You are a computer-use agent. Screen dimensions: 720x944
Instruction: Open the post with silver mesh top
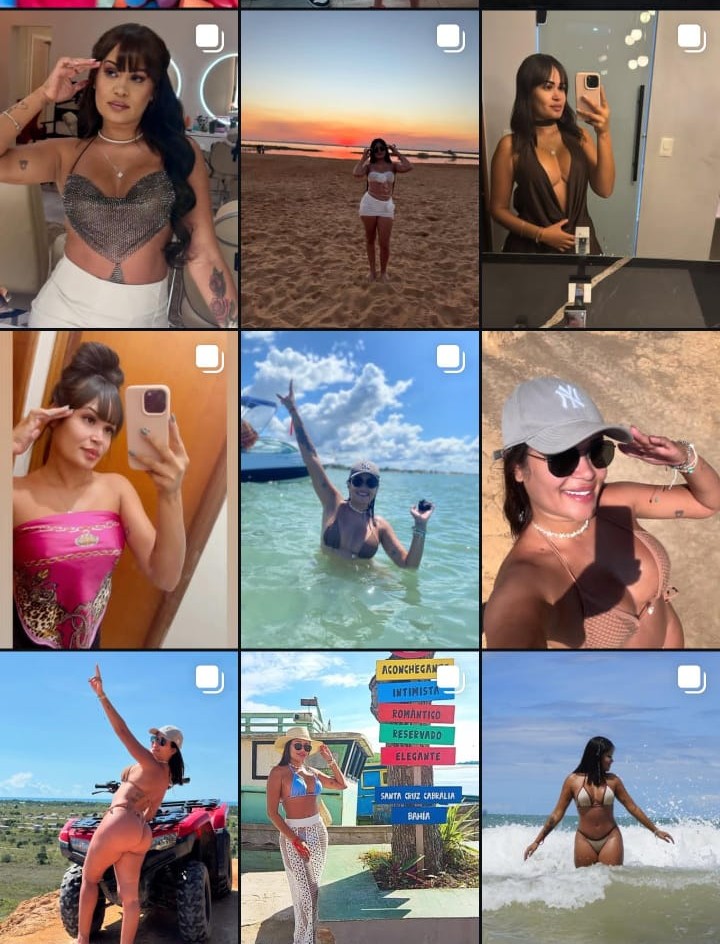click(x=119, y=170)
